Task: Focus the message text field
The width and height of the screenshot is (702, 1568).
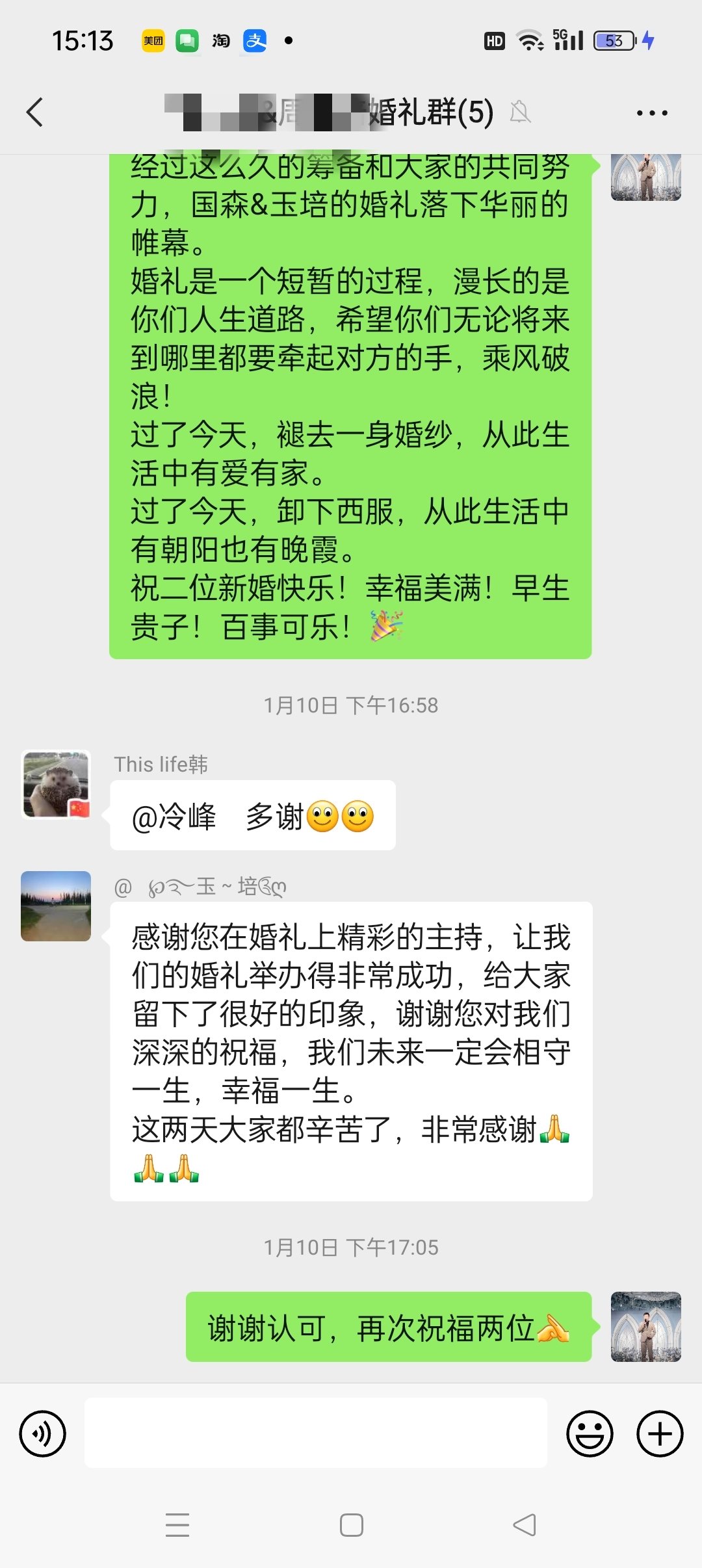Action: coord(315,1433)
